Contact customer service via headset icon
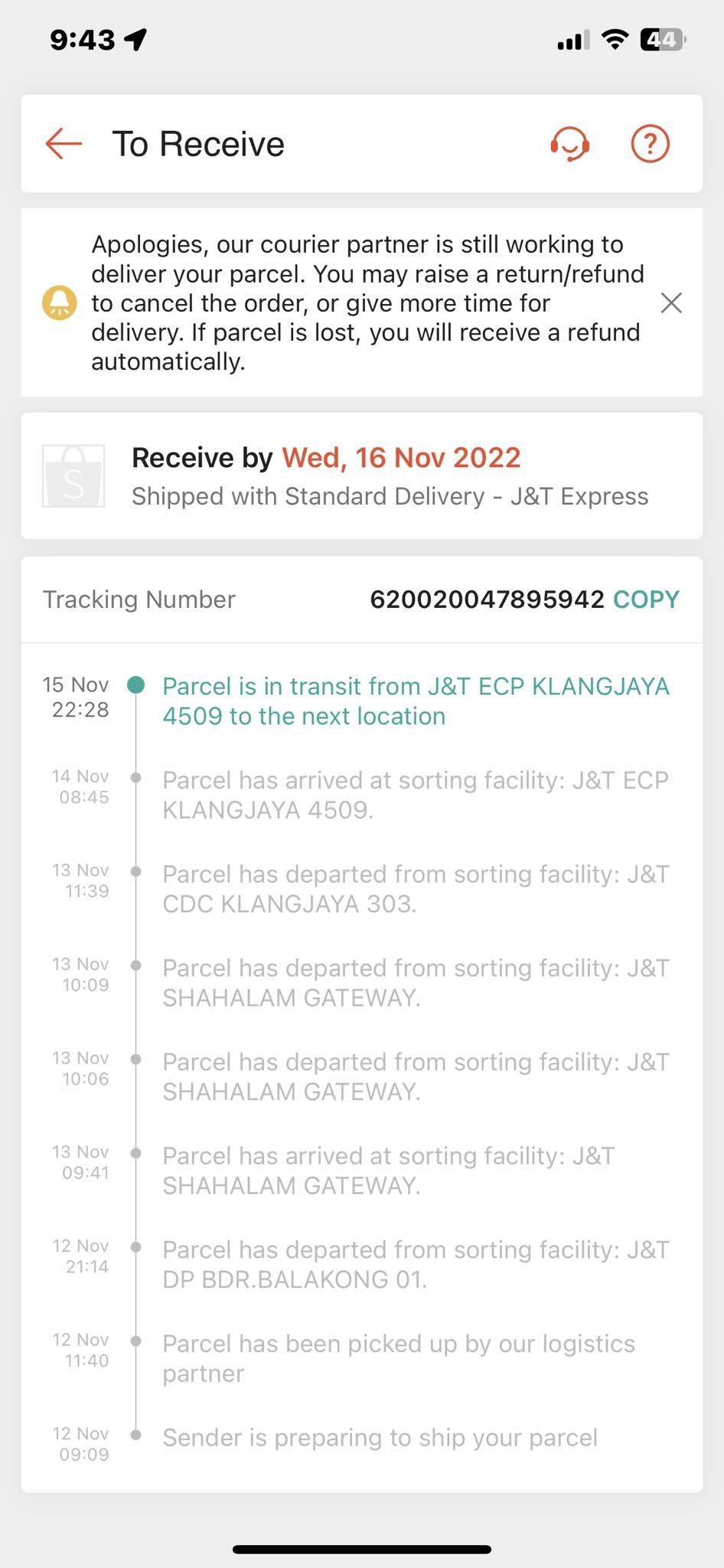Viewport: 724px width, 1568px height. (x=570, y=143)
